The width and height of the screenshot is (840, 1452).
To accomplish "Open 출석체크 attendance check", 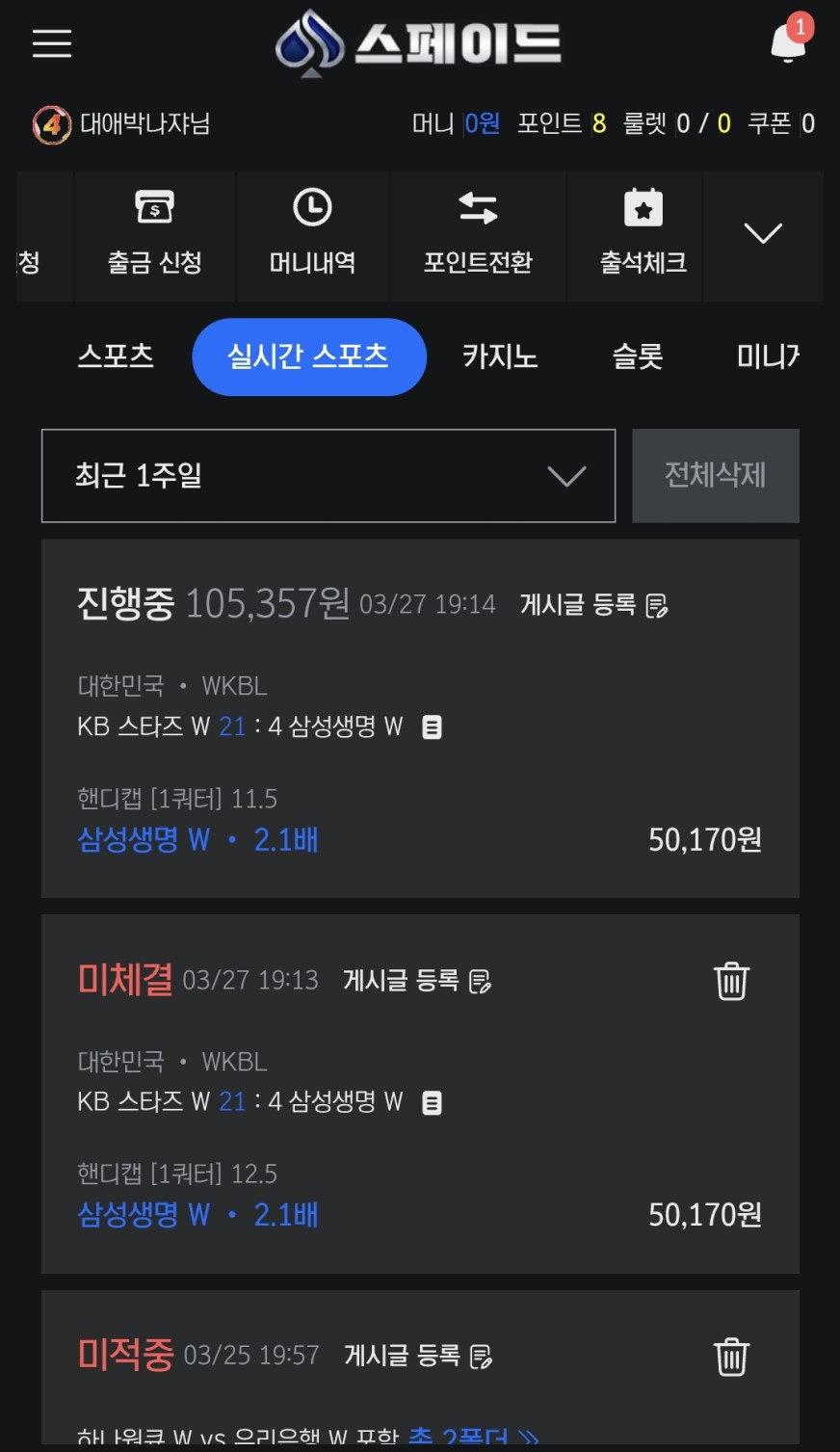I will (643, 235).
